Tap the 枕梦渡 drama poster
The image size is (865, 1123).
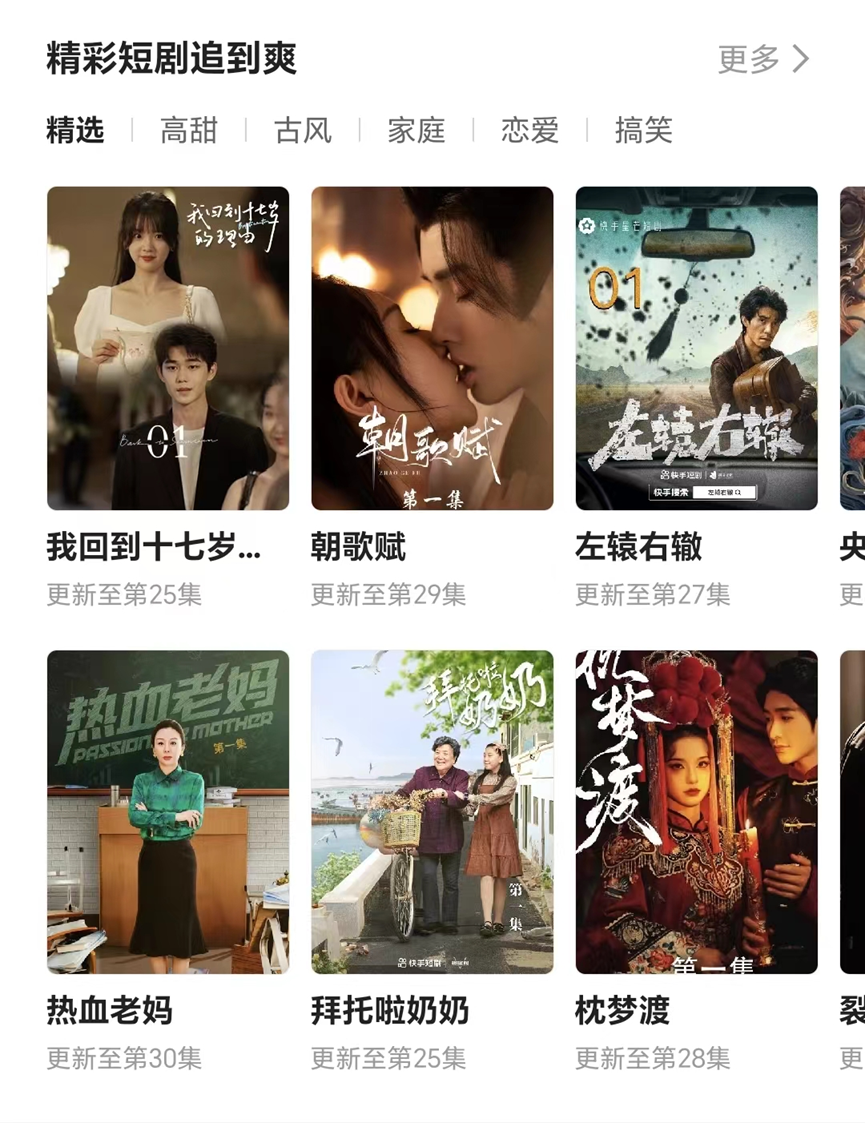pyautogui.click(x=696, y=812)
